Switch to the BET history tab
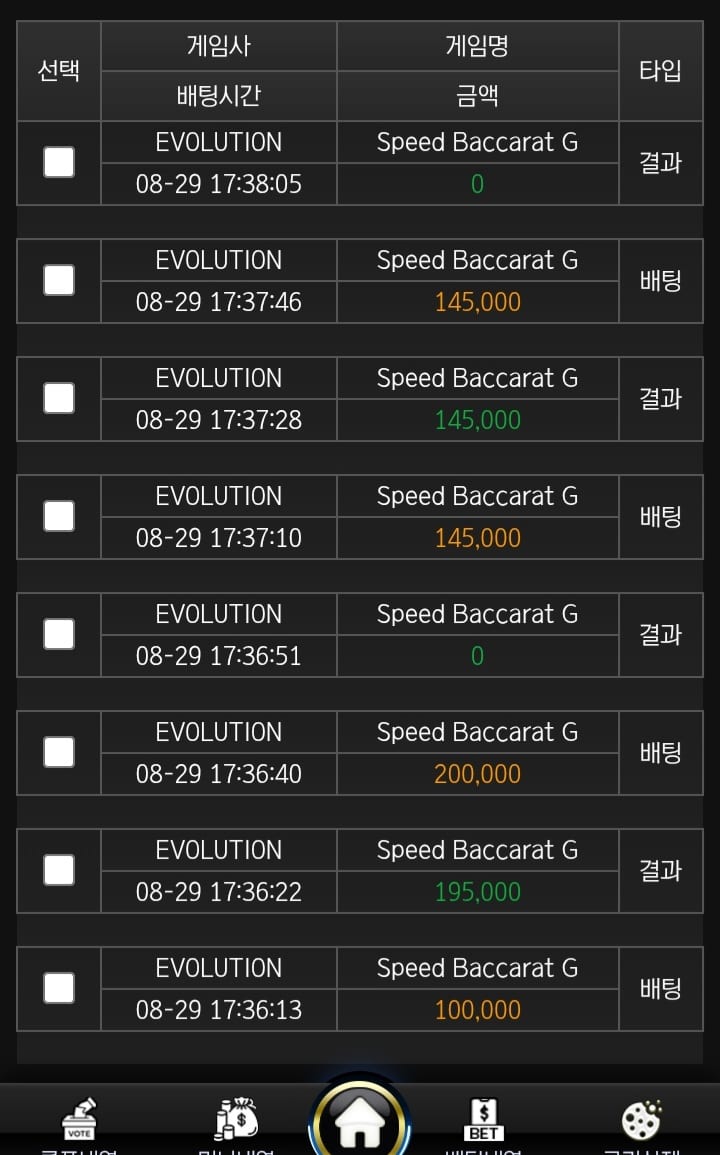Image resolution: width=720 pixels, height=1155 pixels. pyautogui.click(x=484, y=1120)
